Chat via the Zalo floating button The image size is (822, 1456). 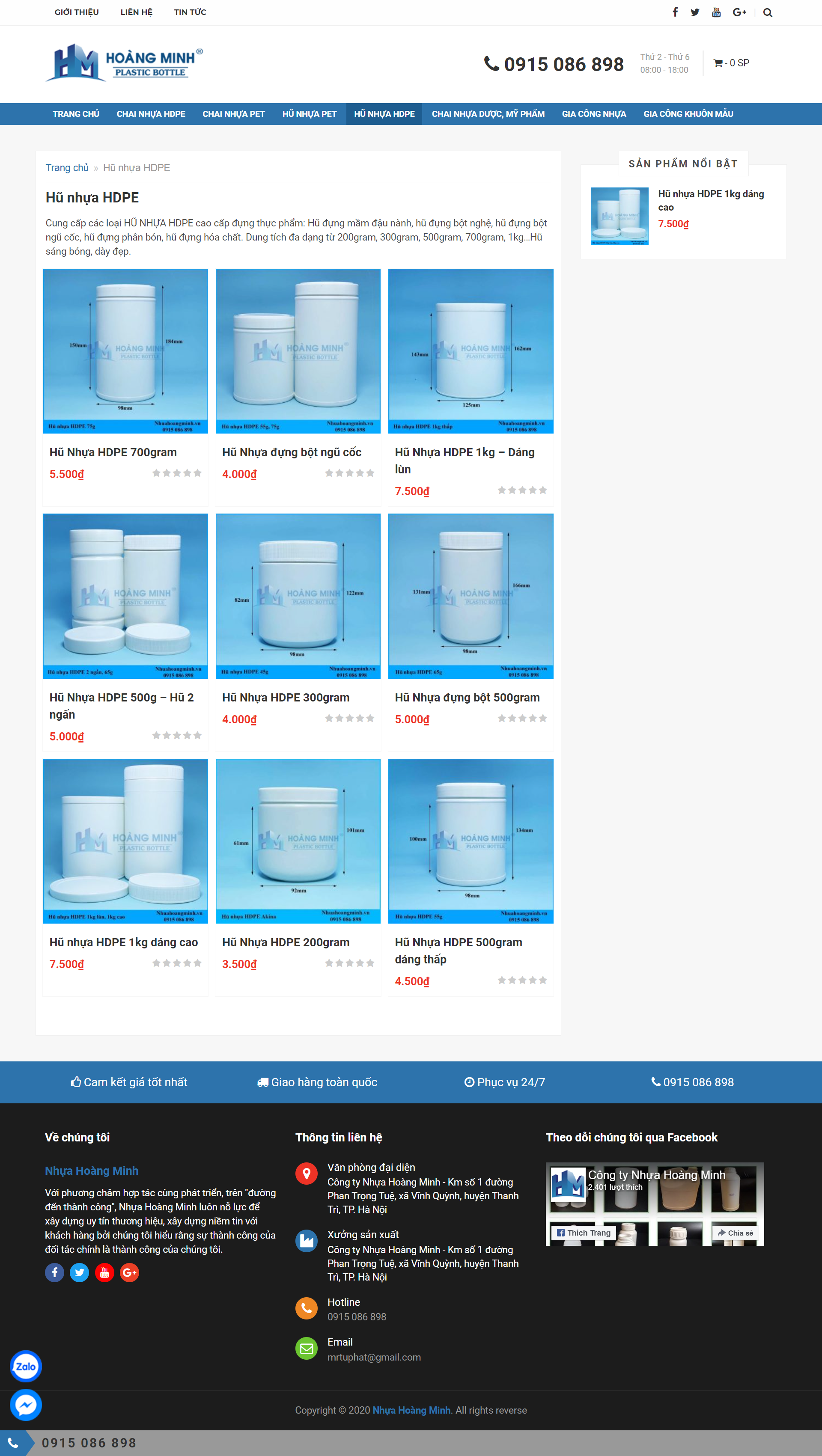(x=25, y=1366)
